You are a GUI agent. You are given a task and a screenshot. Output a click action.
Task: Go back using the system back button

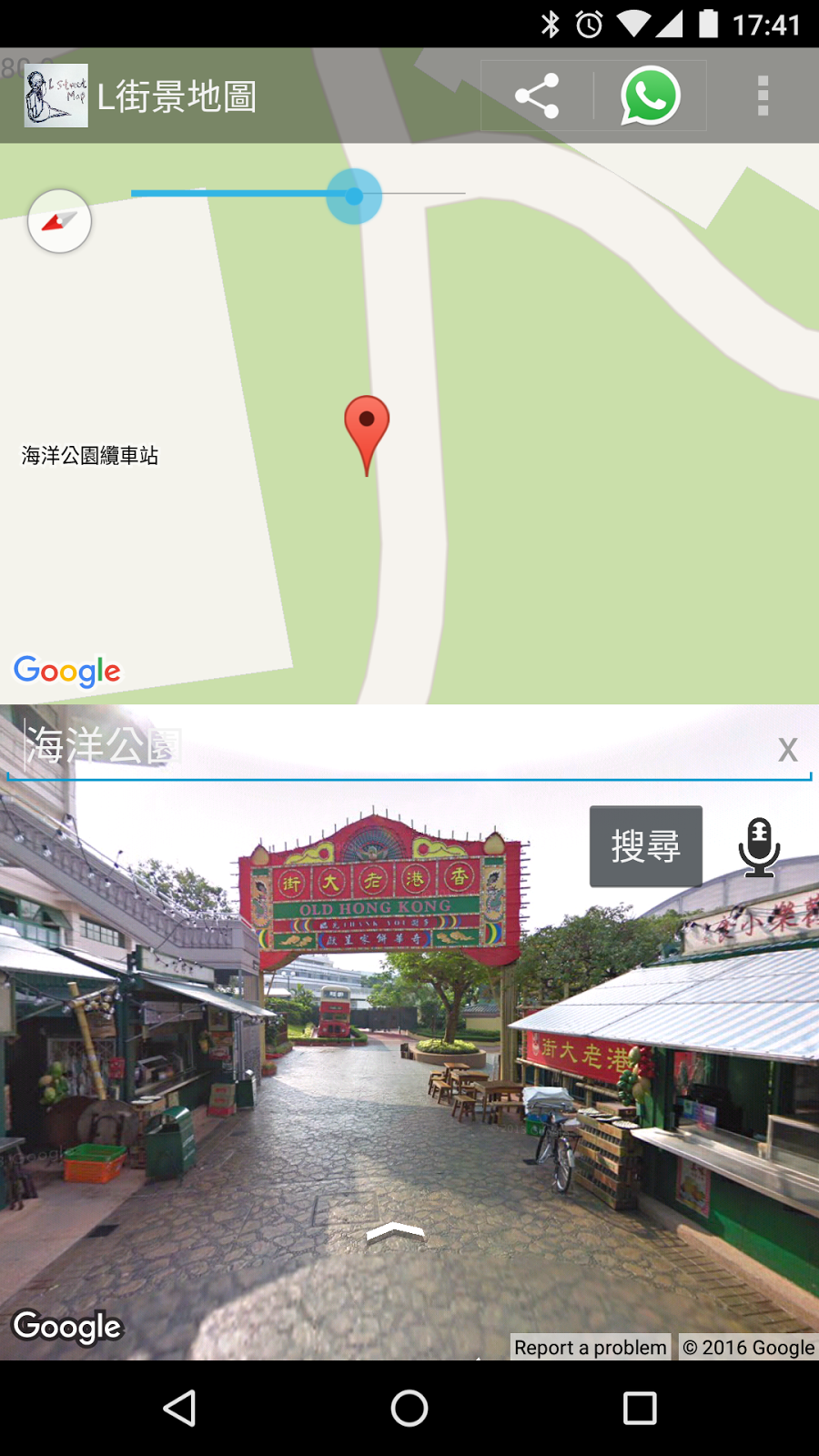pos(179,1409)
